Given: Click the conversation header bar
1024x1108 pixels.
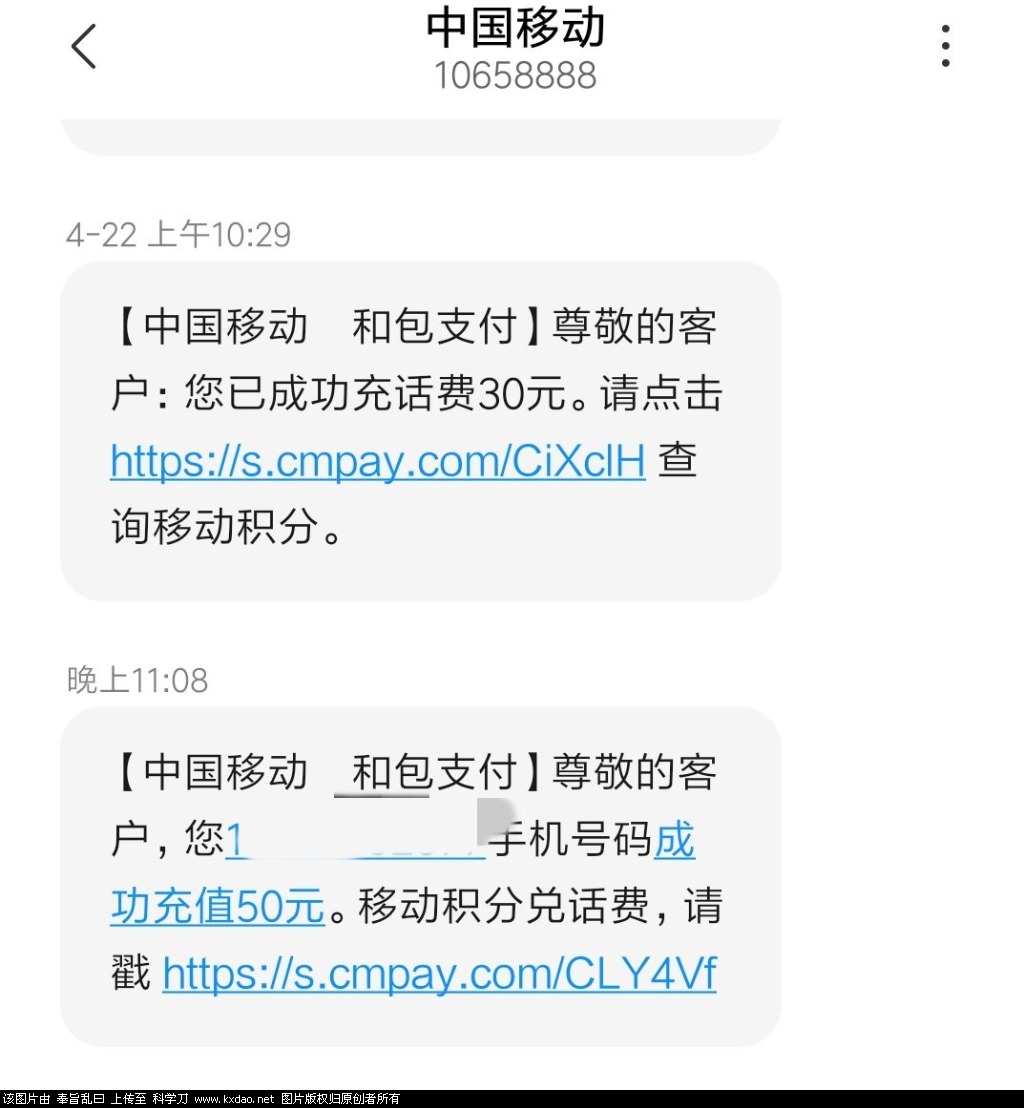Looking at the screenshot, I should point(512,50).
